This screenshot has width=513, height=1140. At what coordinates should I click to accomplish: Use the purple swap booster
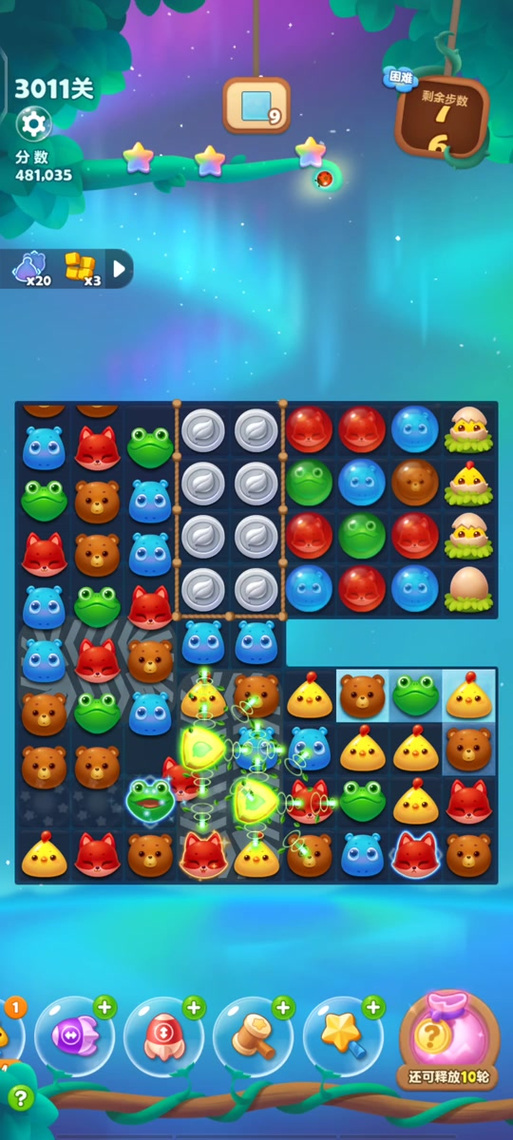pos(74,1035)
